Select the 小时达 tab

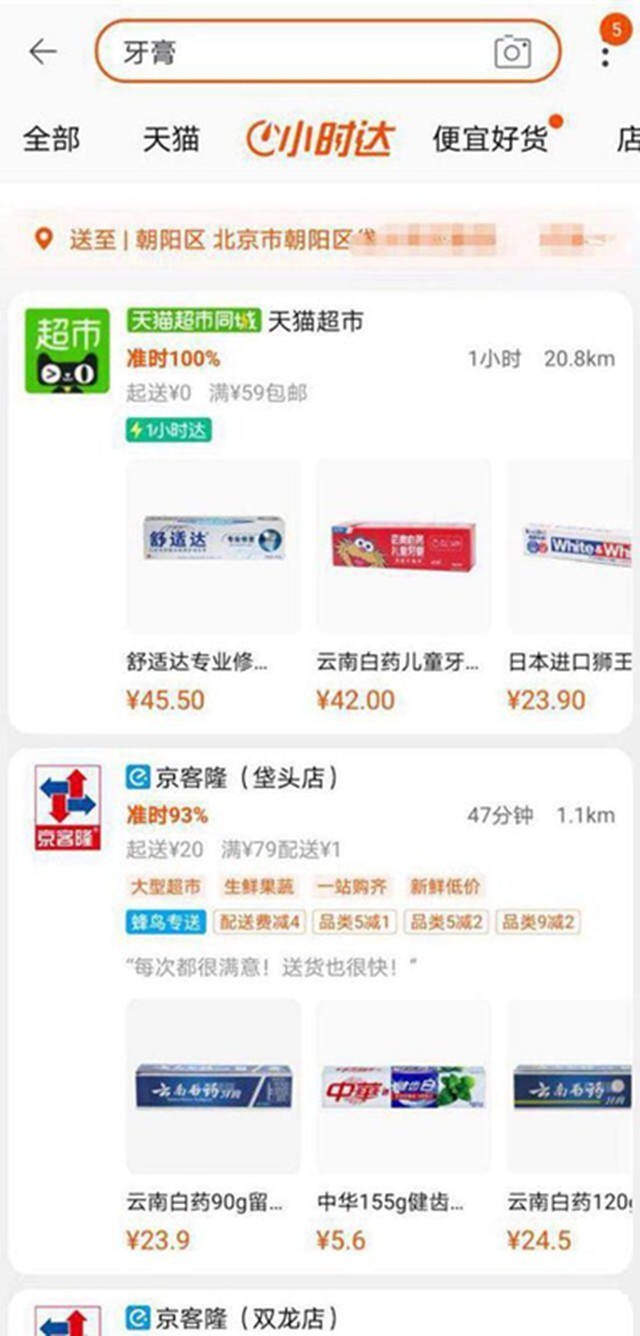point(321,139)
